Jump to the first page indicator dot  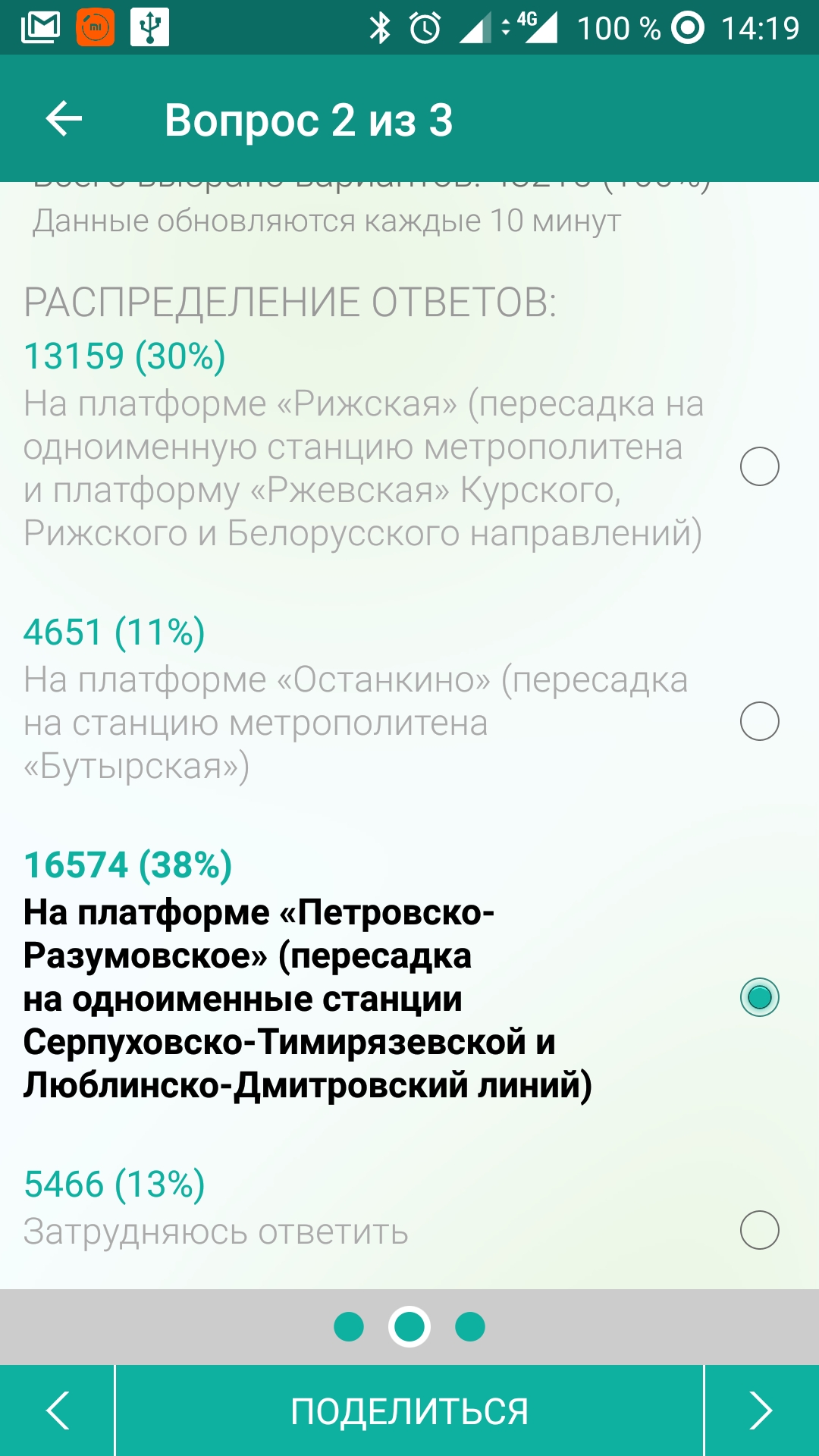point(349,1327)
